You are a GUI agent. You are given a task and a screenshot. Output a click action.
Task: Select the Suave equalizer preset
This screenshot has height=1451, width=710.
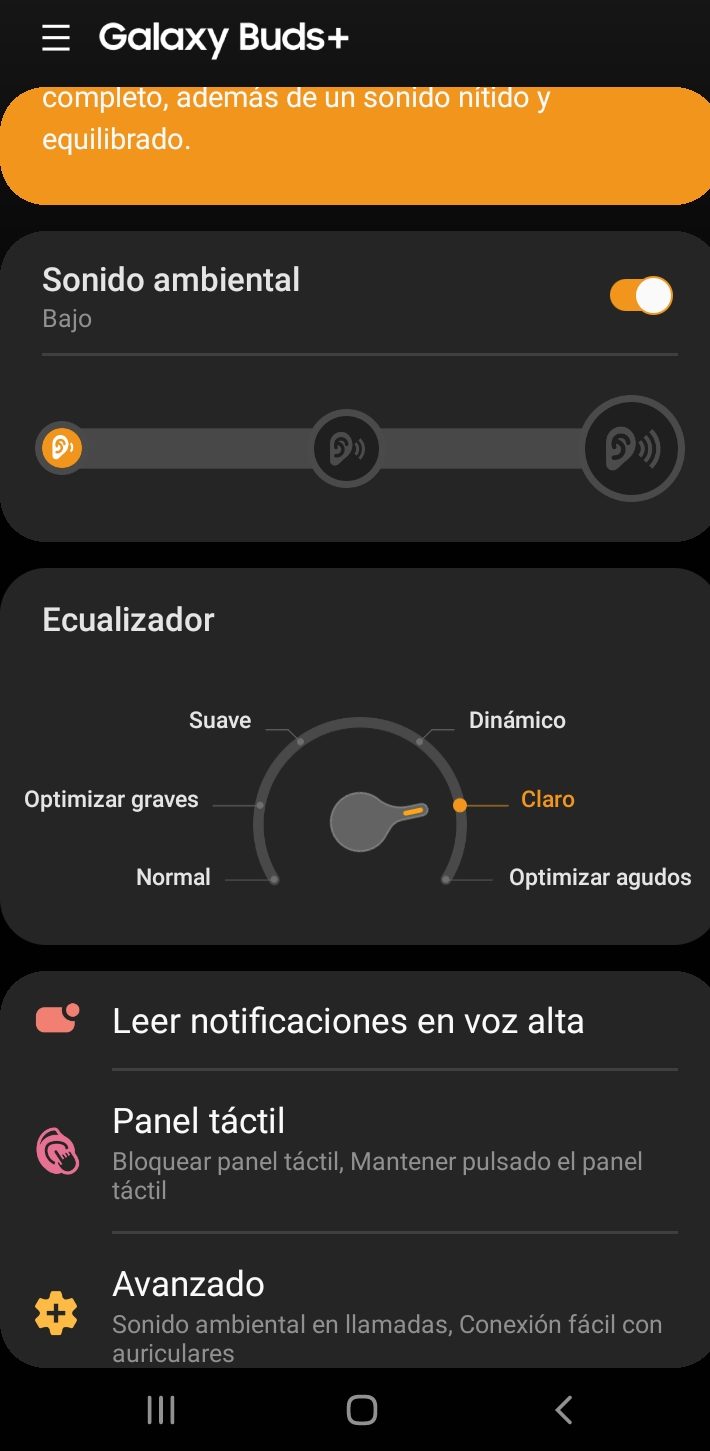pyautogui.click(x=221, y=720)
